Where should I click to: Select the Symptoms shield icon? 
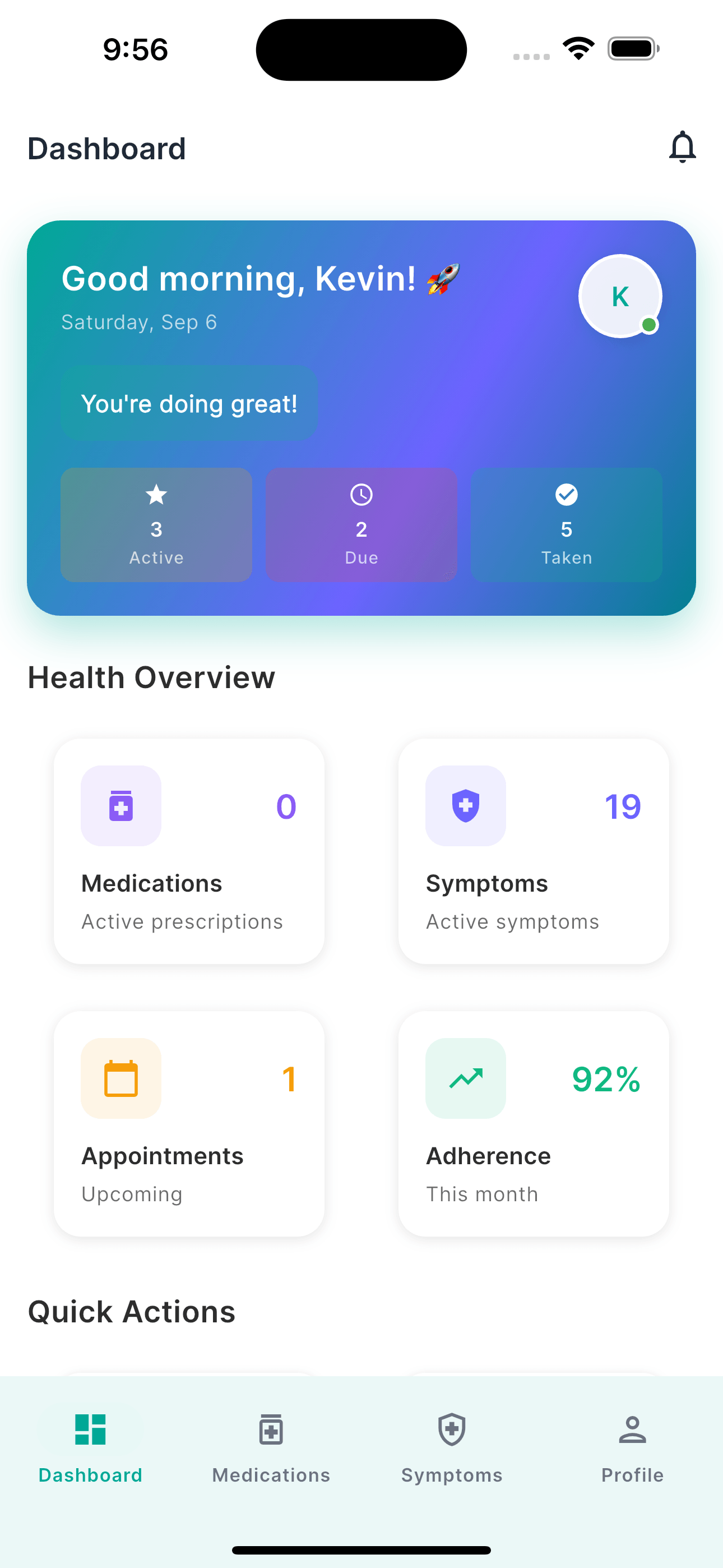click(465, 805)
